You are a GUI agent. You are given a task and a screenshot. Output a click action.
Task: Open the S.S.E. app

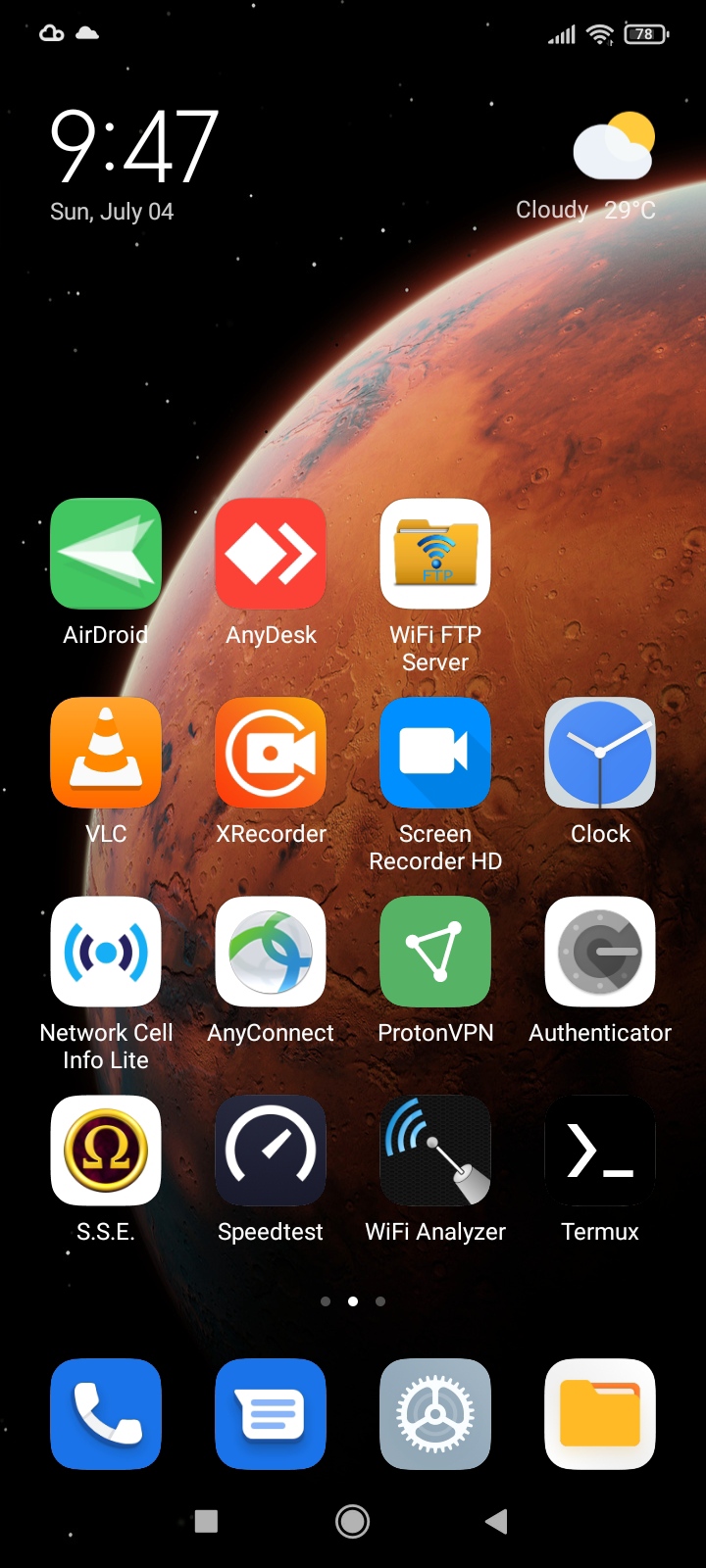(x=106, y=1151)
